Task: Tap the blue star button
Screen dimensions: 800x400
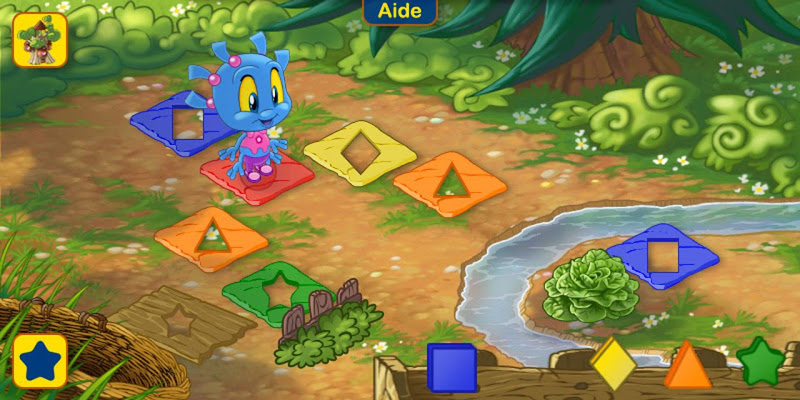Action: pos(40,361)
